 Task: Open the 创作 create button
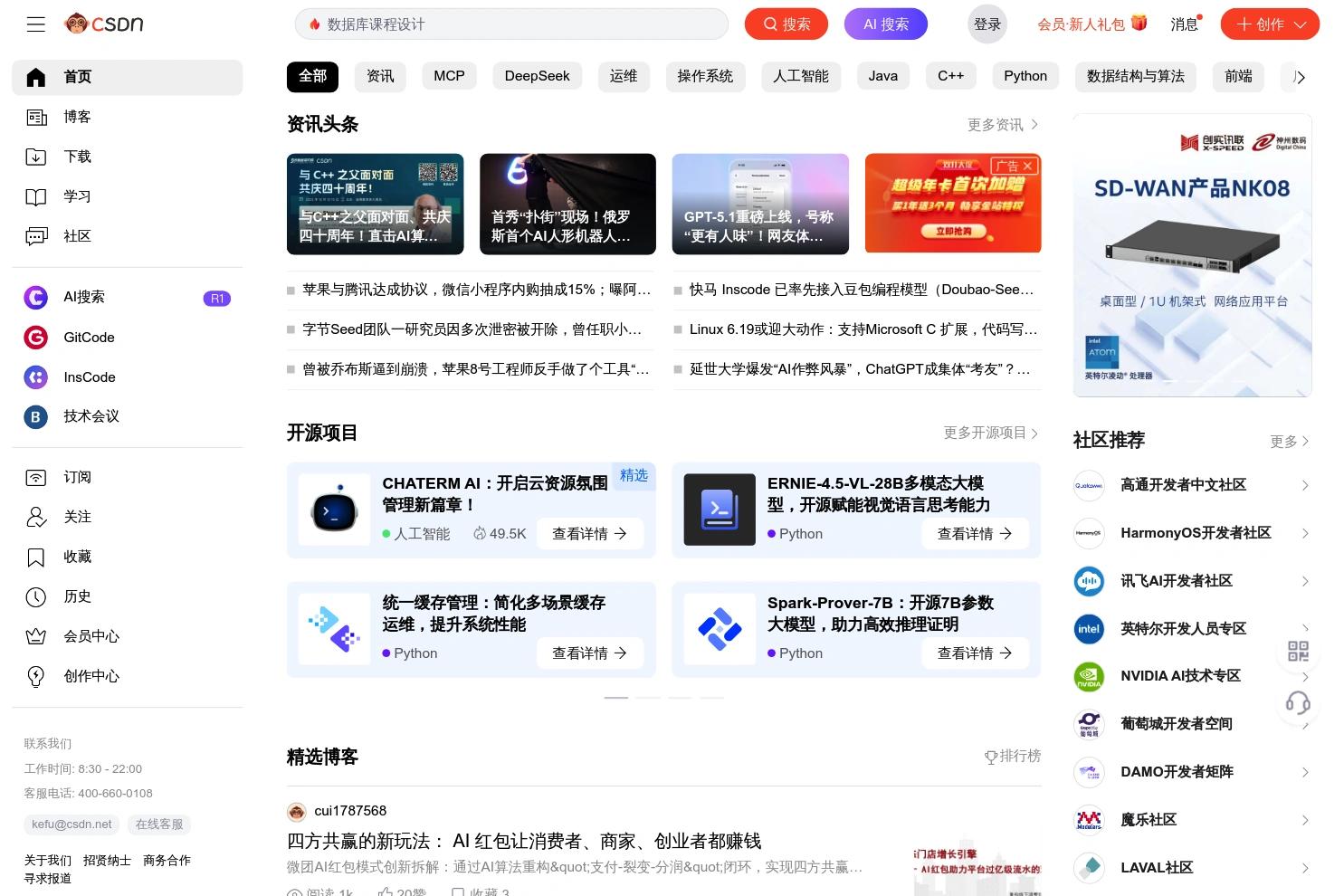click(1269, 24)
